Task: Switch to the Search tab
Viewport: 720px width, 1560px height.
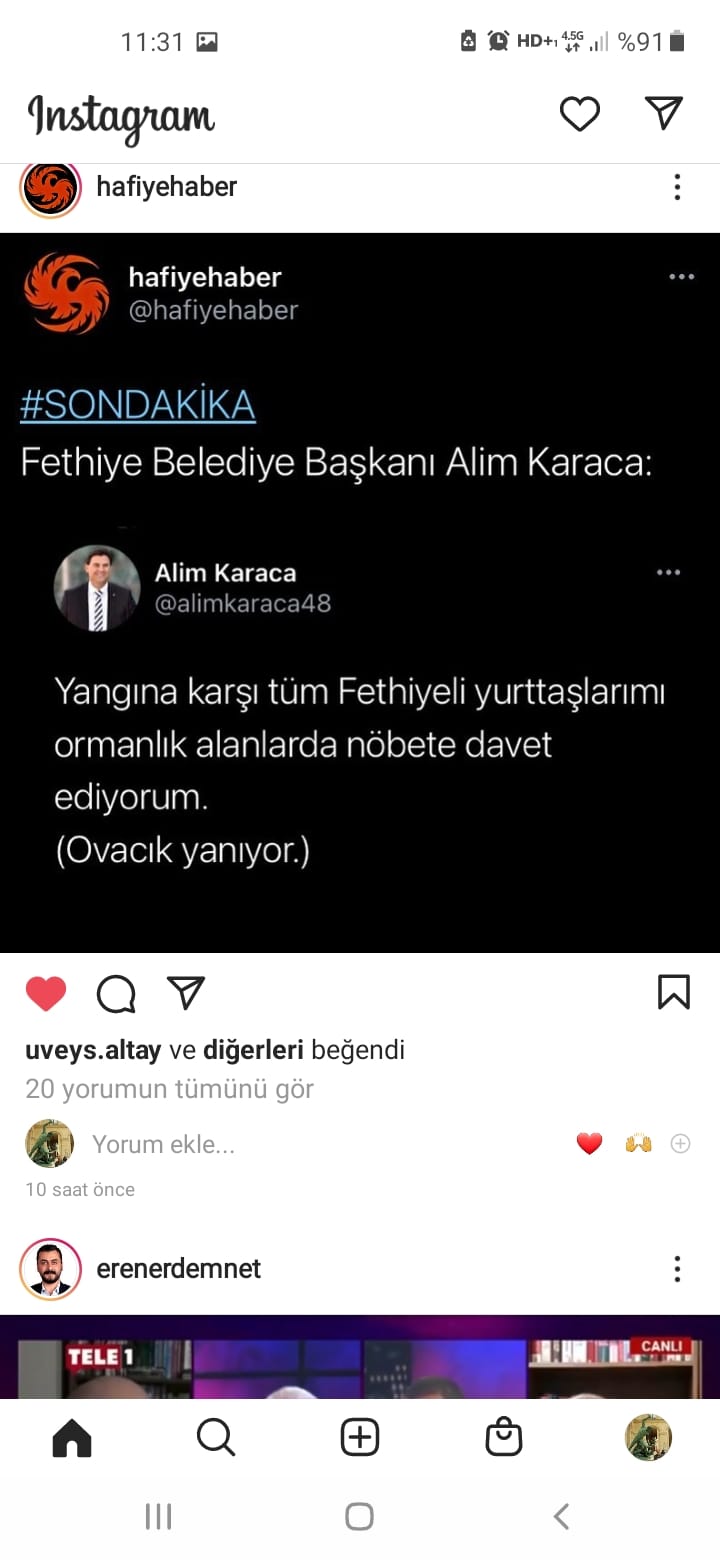Action: tap(215, 1438)
